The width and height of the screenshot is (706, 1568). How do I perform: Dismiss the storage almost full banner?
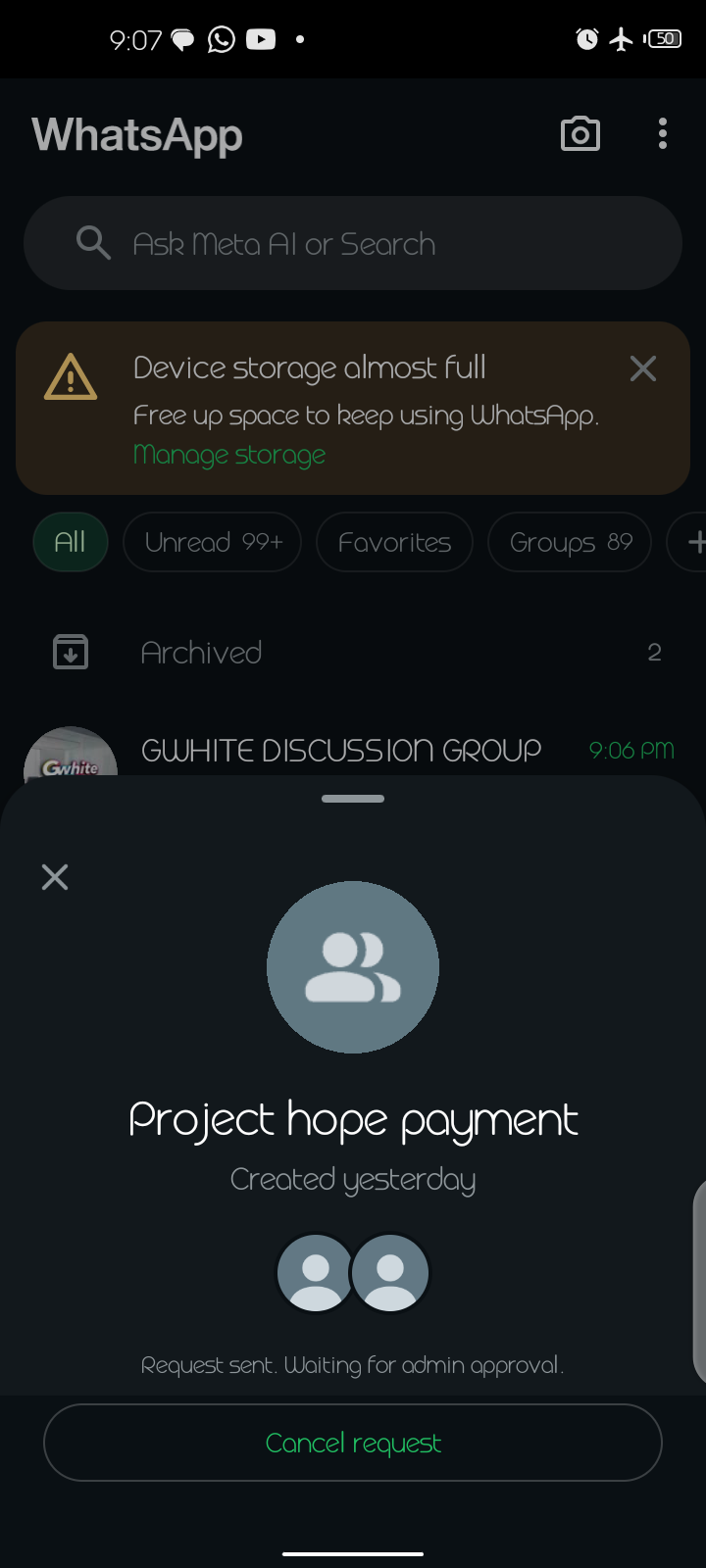tap(643, 368)
